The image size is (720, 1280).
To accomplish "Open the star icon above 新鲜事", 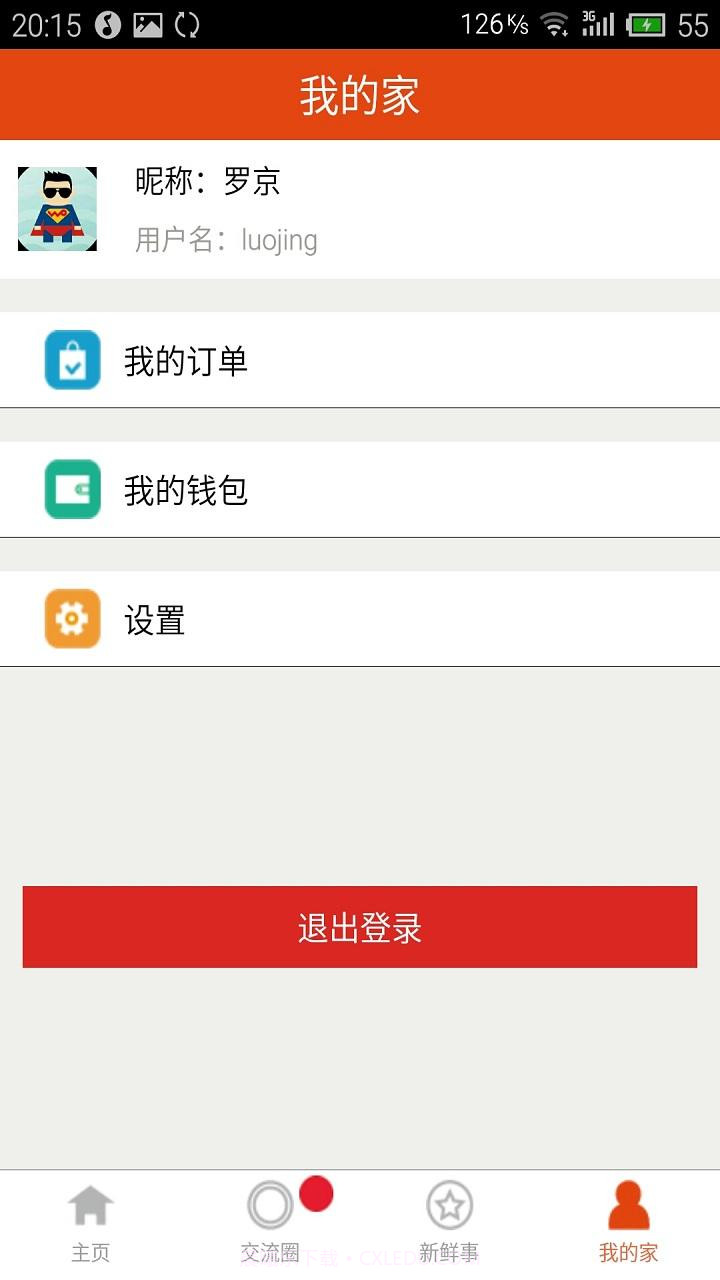I will point(449,1207).
